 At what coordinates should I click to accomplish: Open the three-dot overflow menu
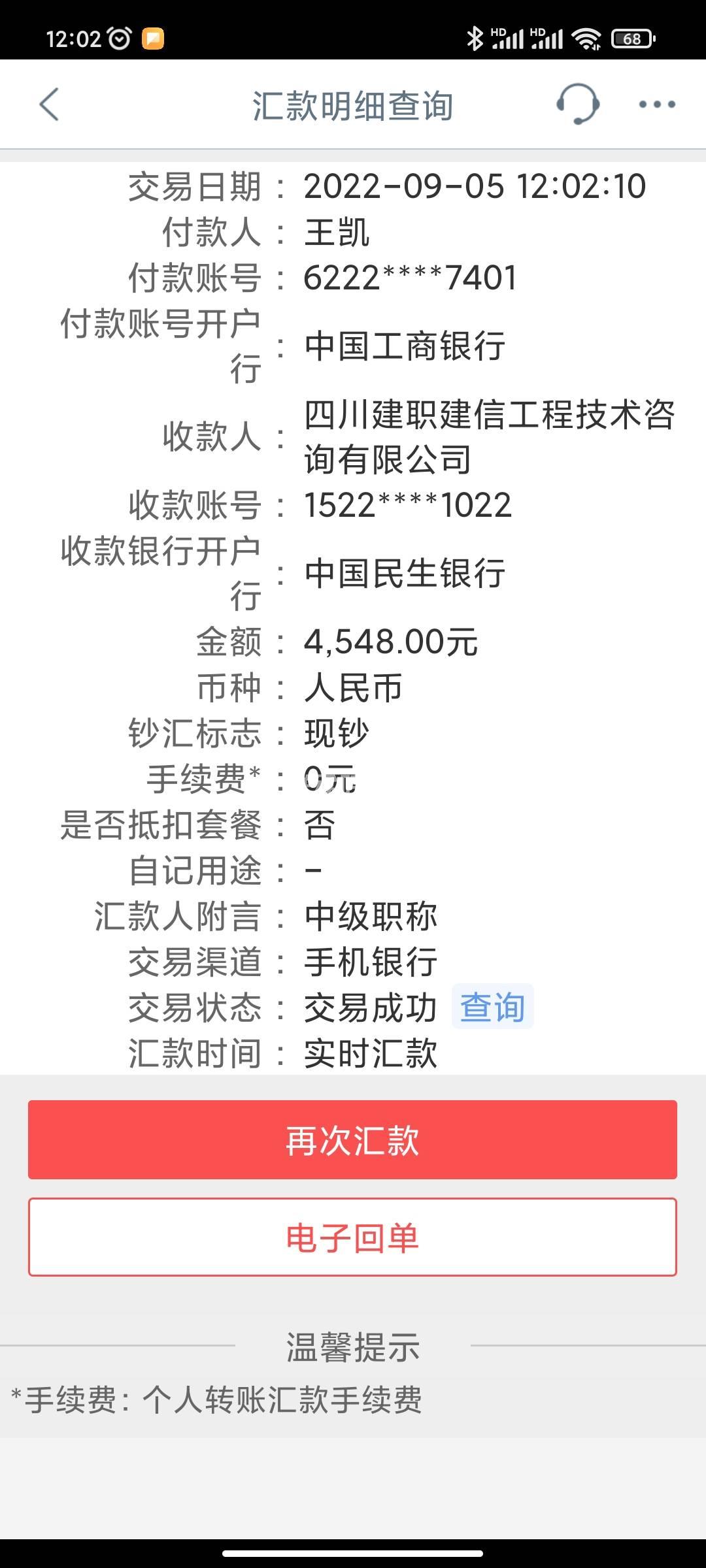(x=656, y=105)
